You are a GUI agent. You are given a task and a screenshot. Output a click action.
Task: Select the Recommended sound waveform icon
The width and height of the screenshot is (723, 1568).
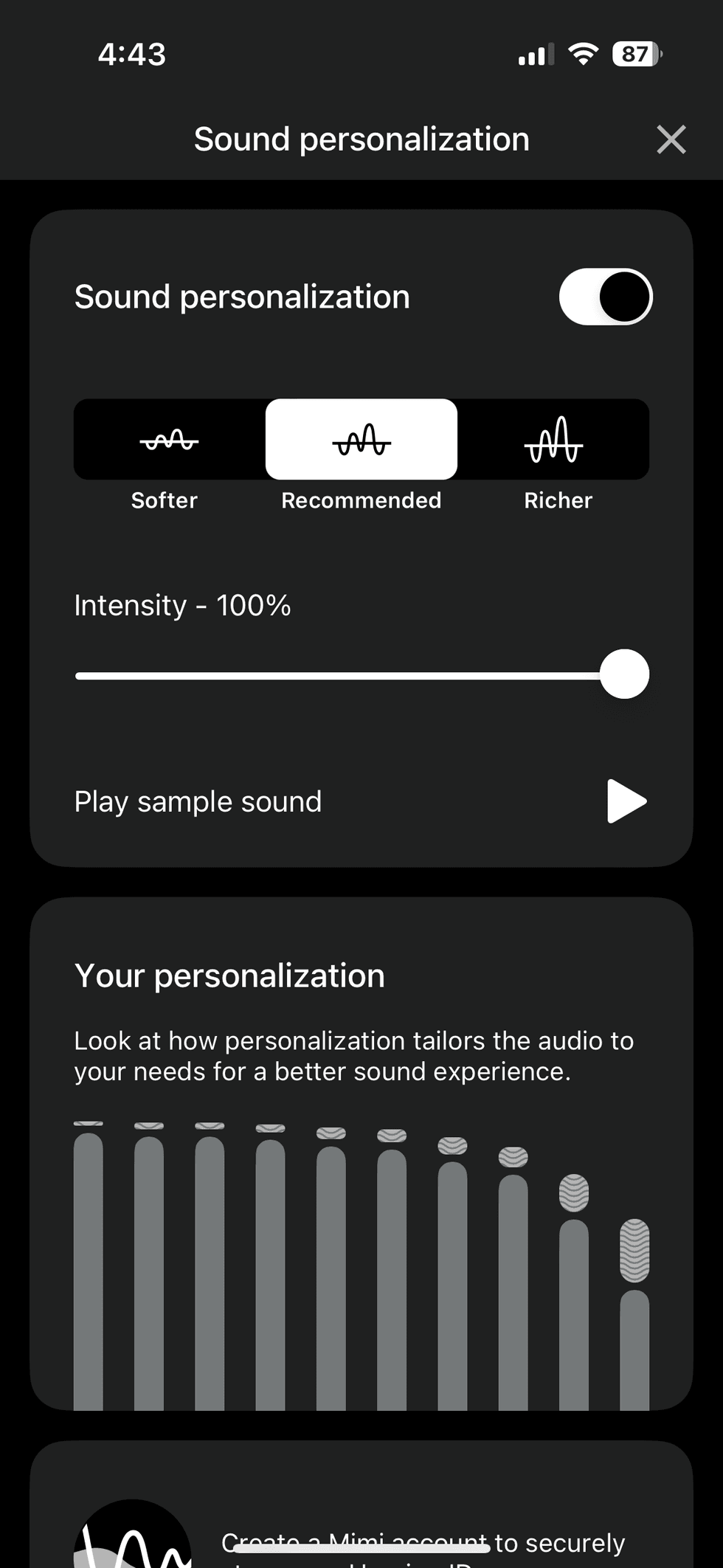coord(361,440)
